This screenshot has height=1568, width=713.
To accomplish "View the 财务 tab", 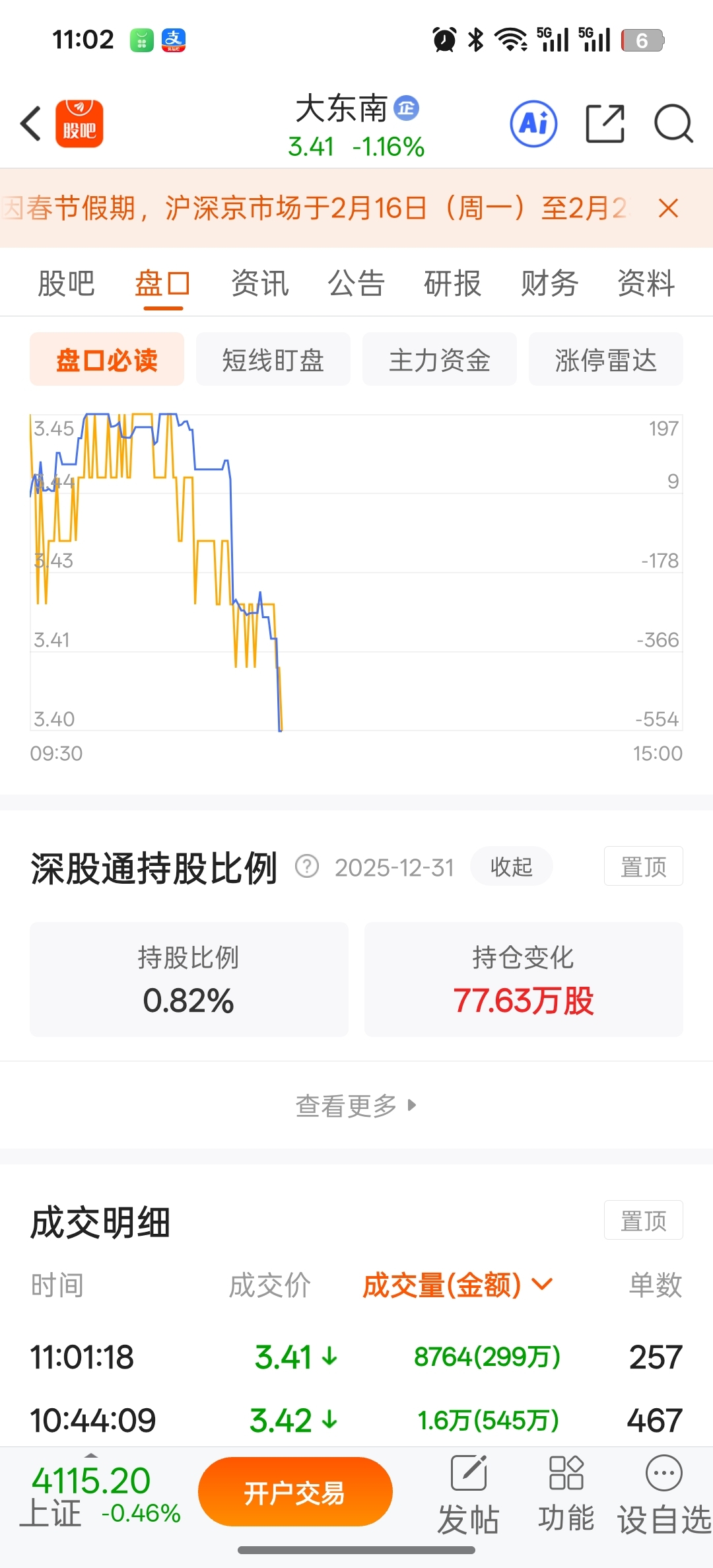I will pos(549,284).
